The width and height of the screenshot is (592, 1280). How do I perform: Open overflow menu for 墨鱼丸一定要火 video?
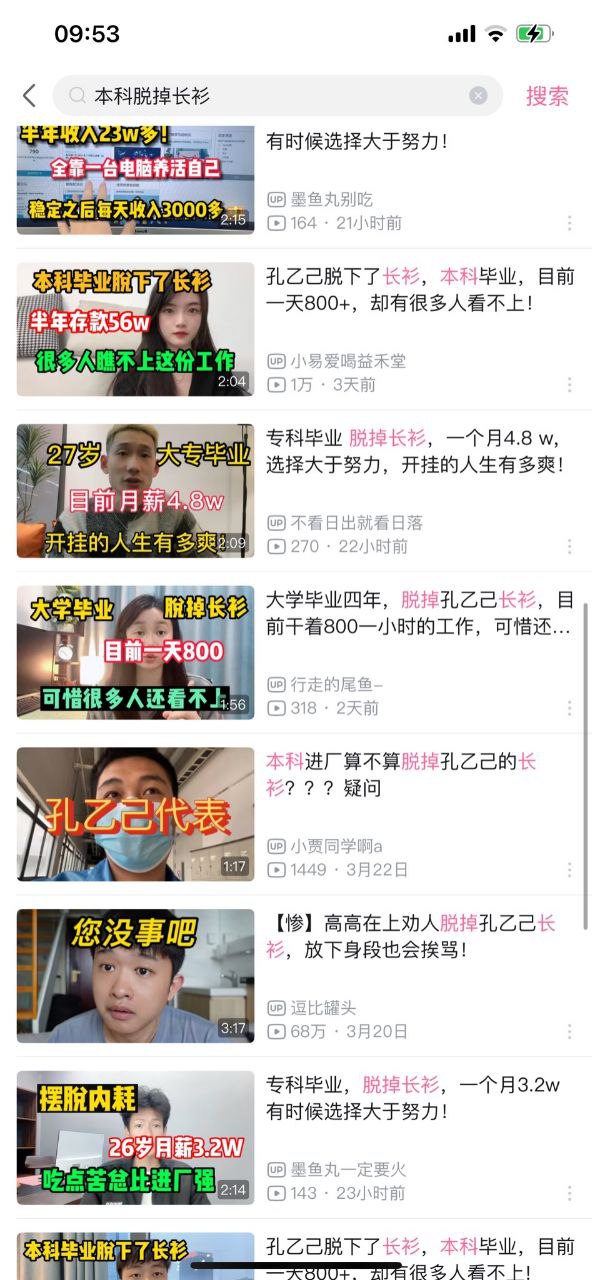[x=569, y=1194]
